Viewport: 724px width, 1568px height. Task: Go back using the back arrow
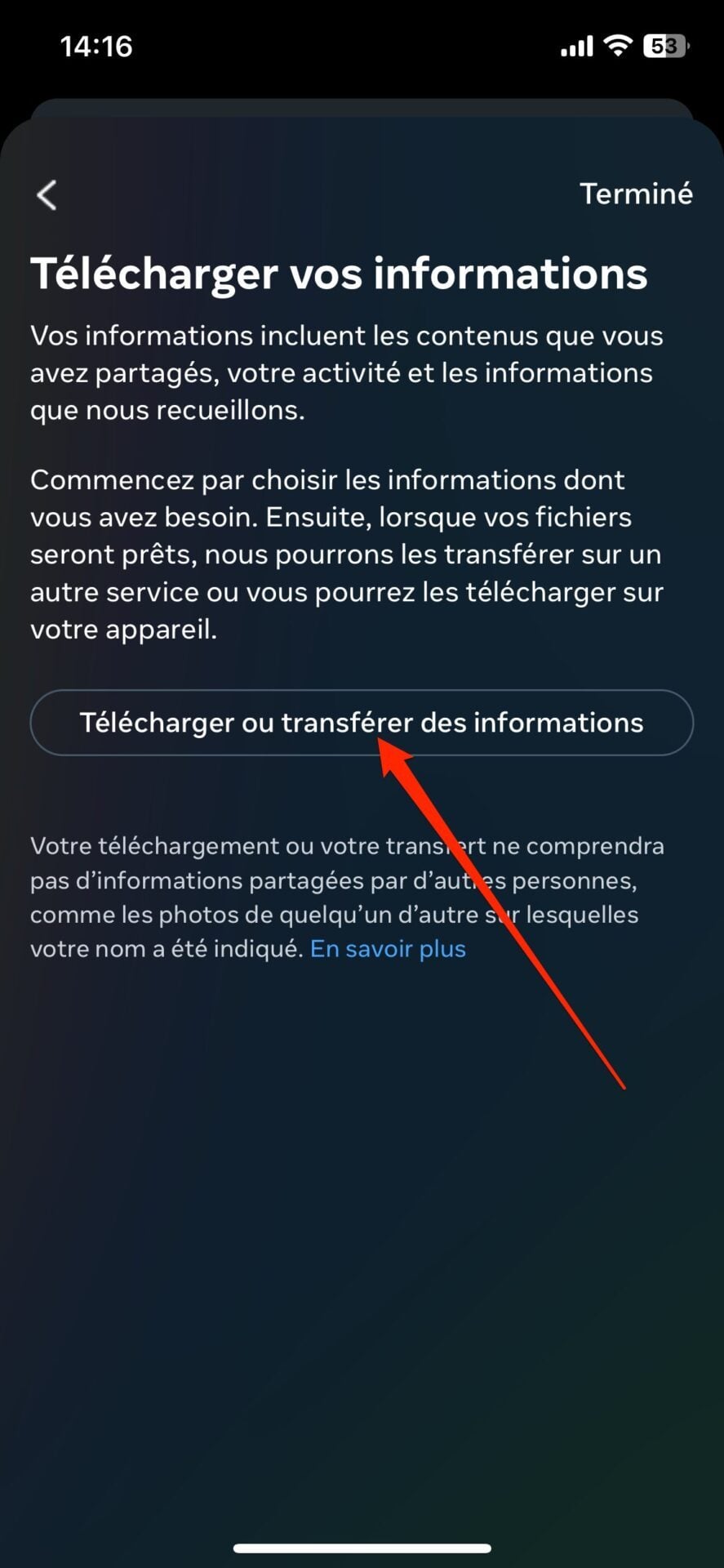click(x=47, y=195)
